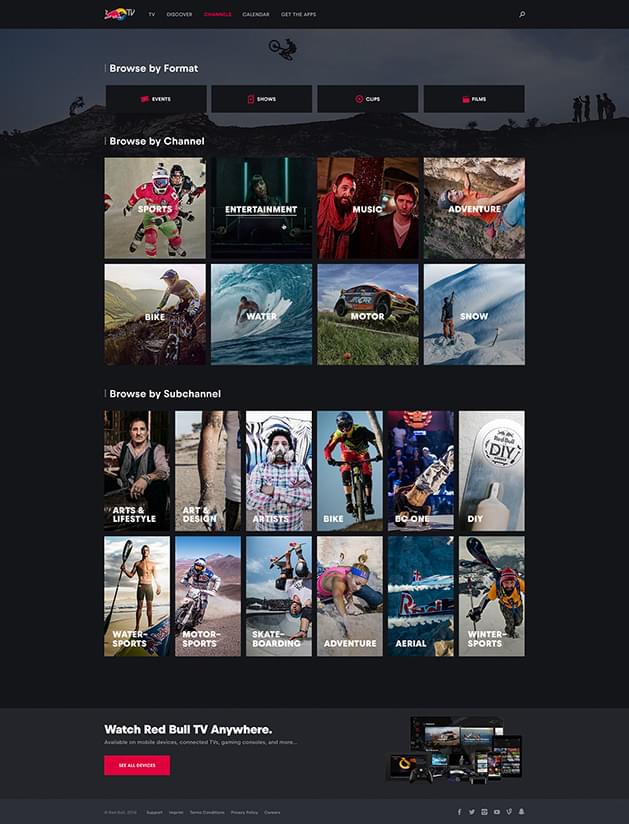Open the Water channel tile

click(261, 314)
